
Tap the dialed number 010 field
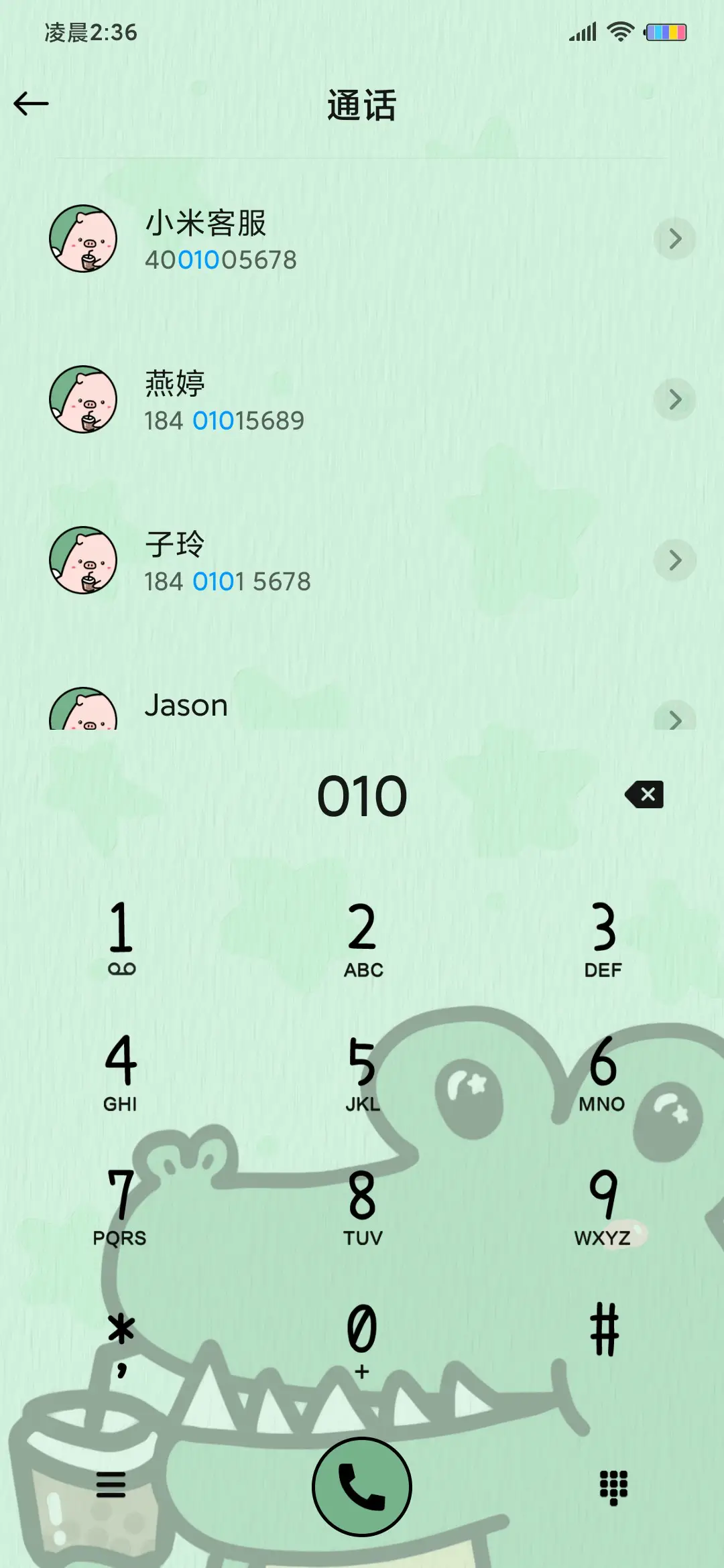tap(361, 795)
